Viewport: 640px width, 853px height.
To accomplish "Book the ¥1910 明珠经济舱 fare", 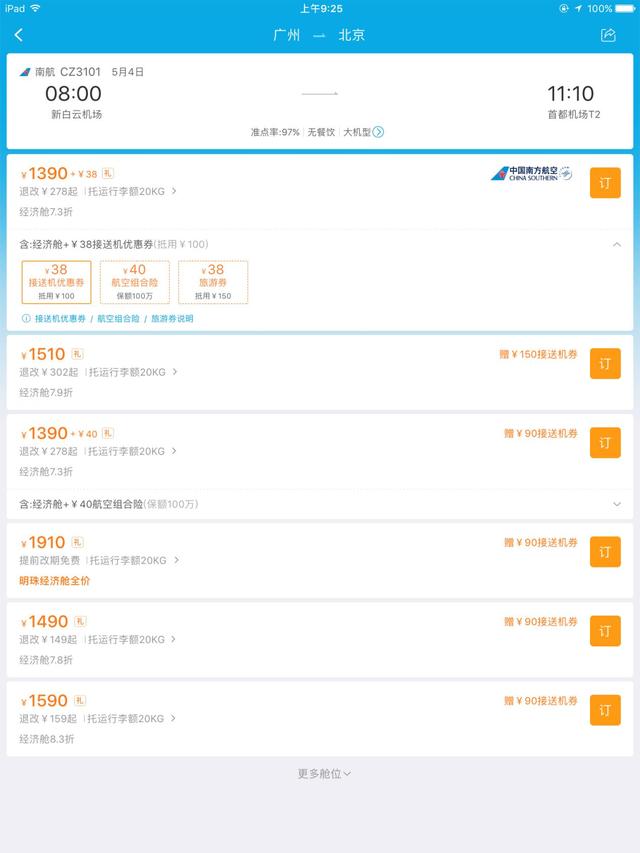I will point(604,552).
